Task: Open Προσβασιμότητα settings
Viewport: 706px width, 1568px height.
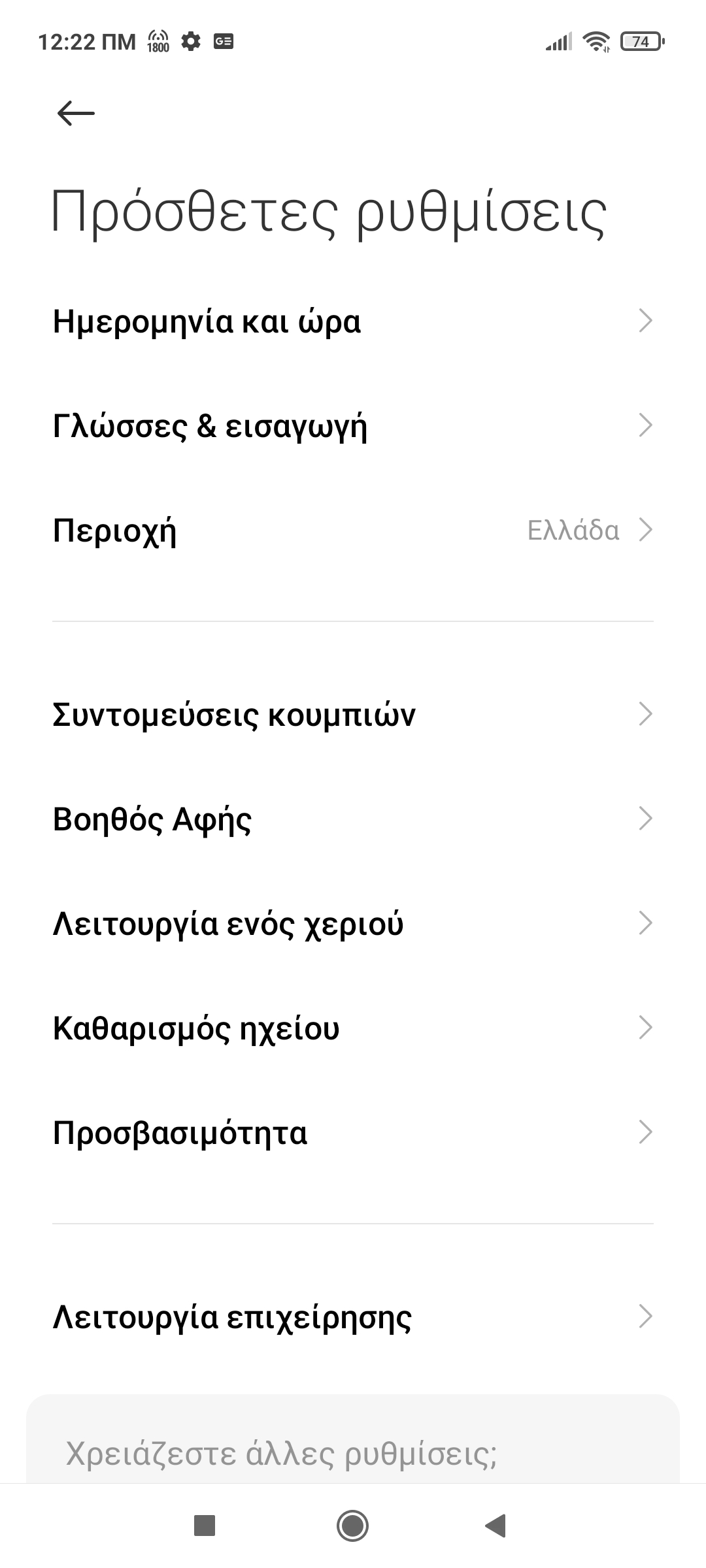Action: [x=353, y=1132]
